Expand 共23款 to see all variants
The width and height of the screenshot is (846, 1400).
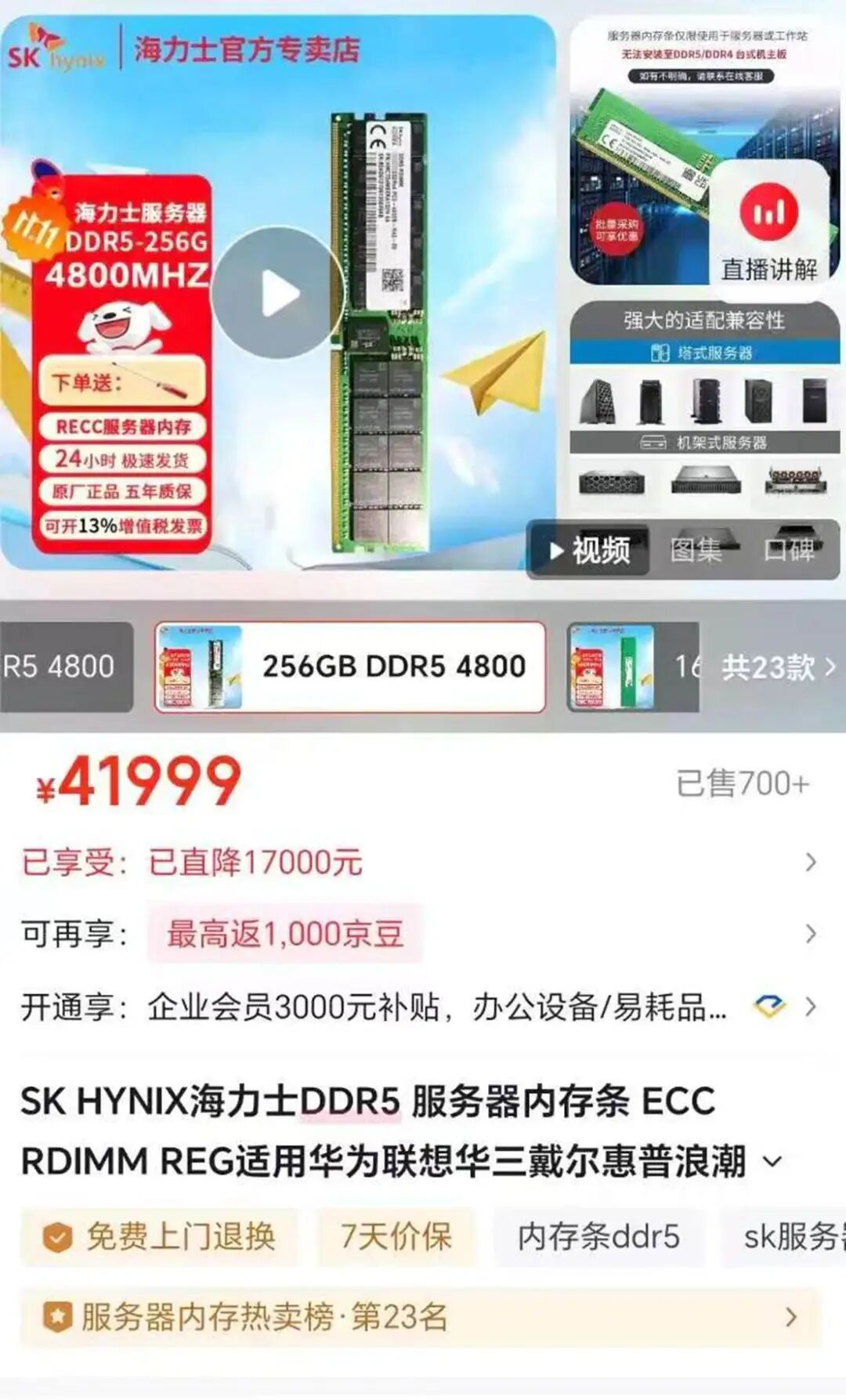772,666
